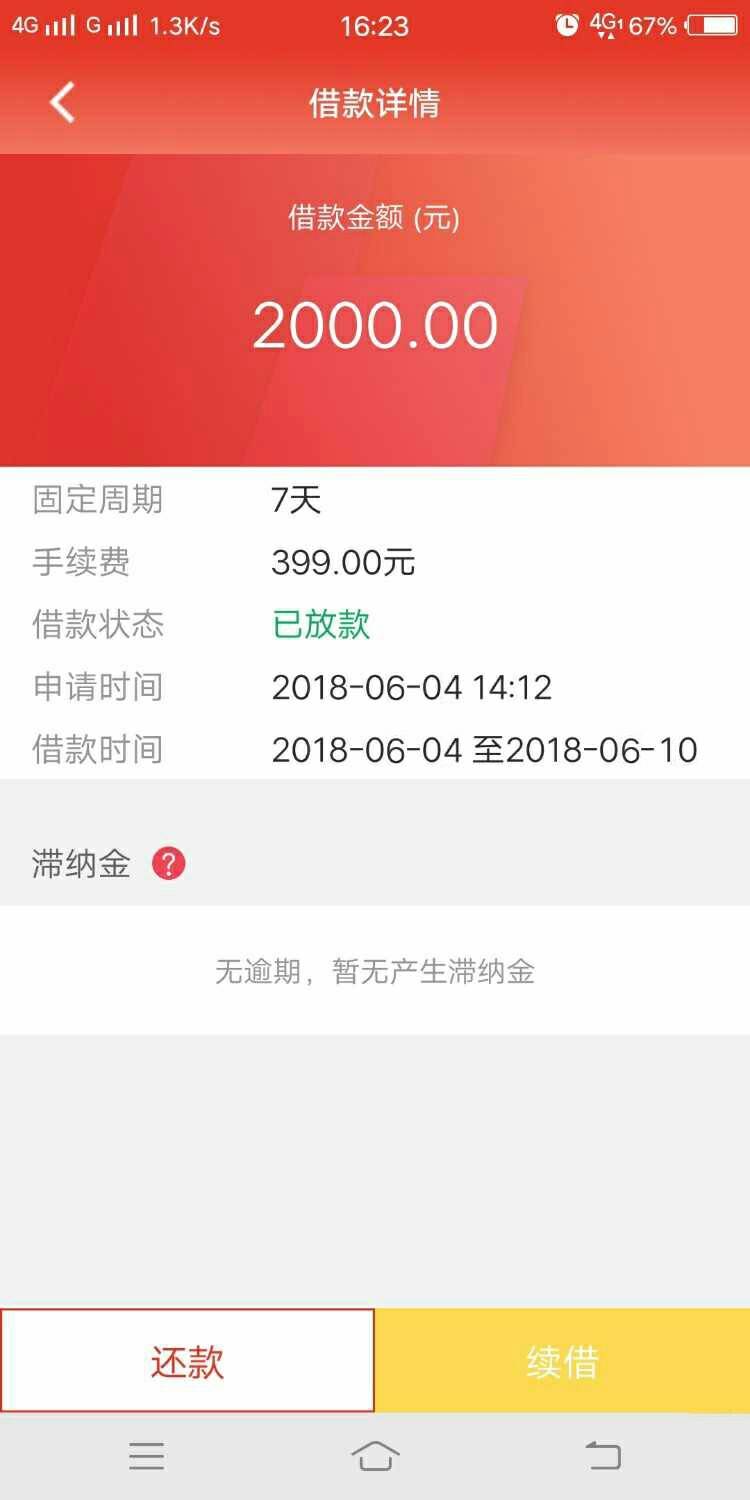Viewport: 750px width, 1500px height.
Task: Select the 续借 renew loan button
Action: pos(562,1361)
